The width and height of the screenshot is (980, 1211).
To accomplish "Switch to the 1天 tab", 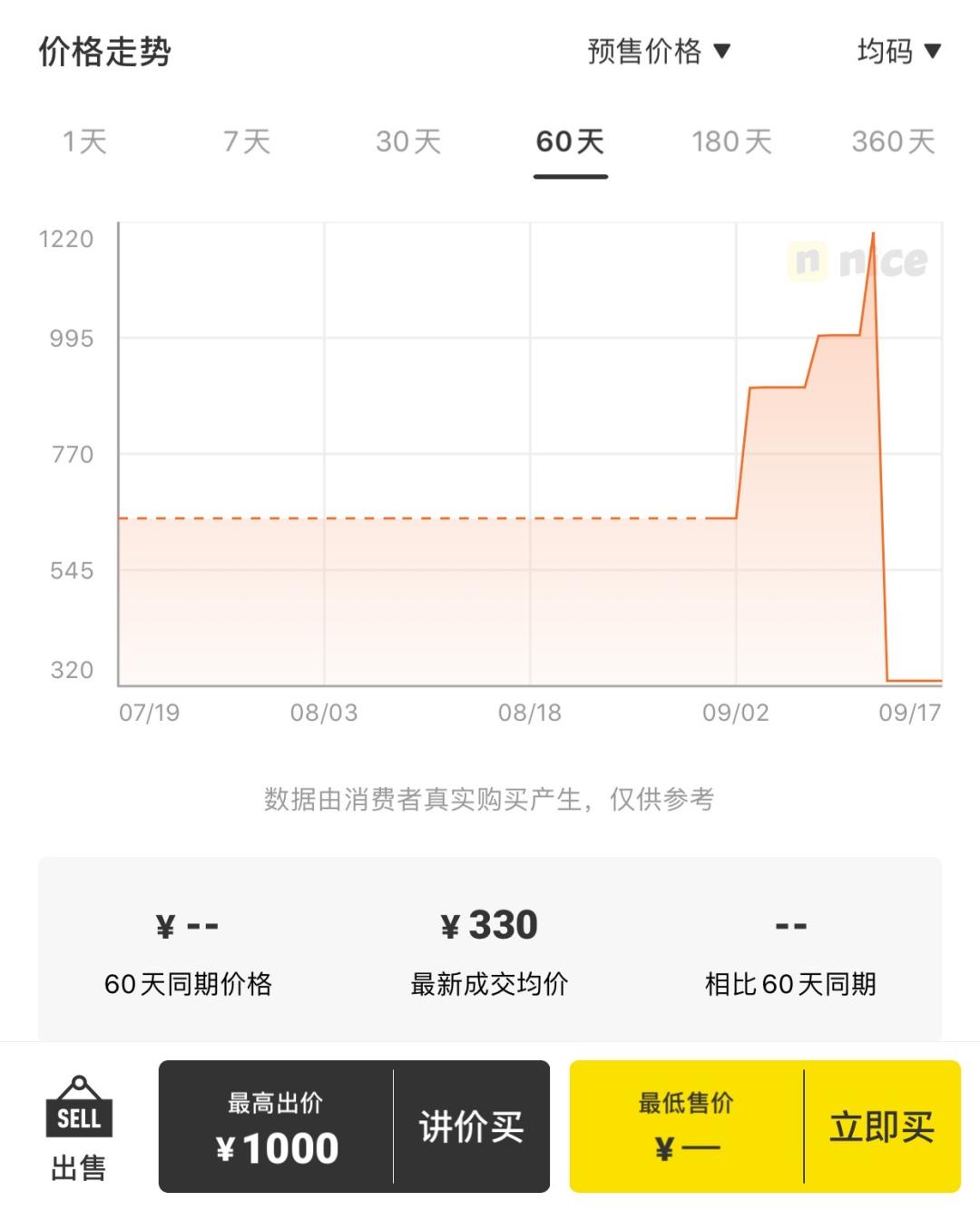I will tap(84, 142).
